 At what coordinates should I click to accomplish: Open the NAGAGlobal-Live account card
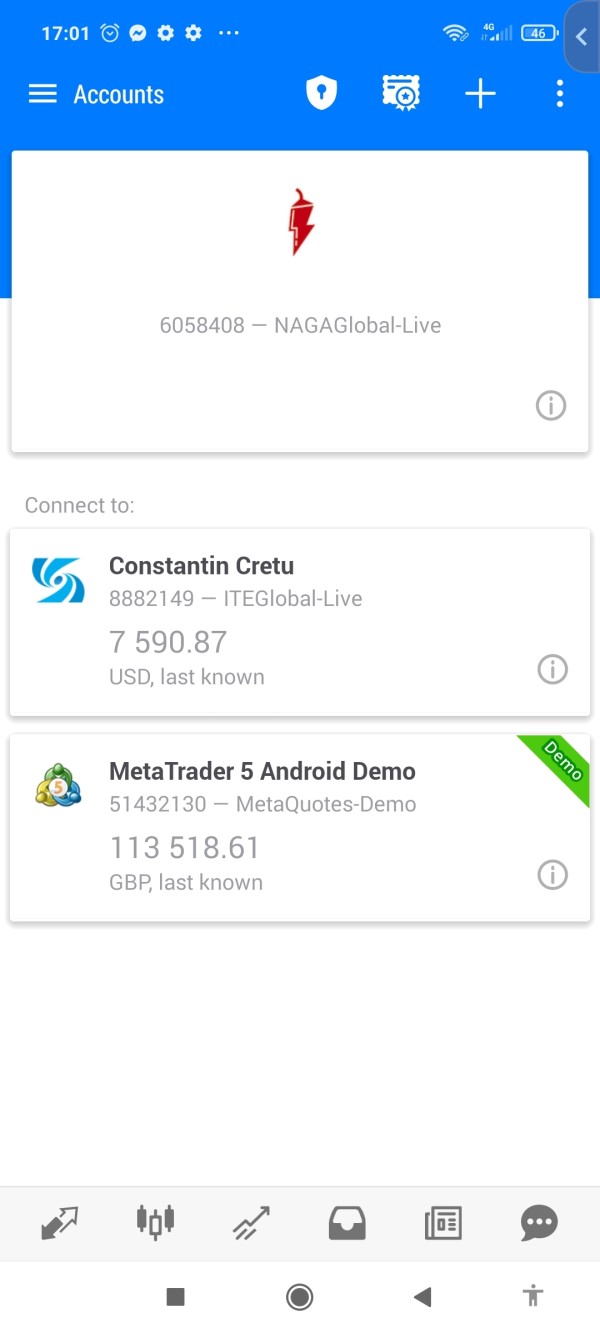click(300, 302)
